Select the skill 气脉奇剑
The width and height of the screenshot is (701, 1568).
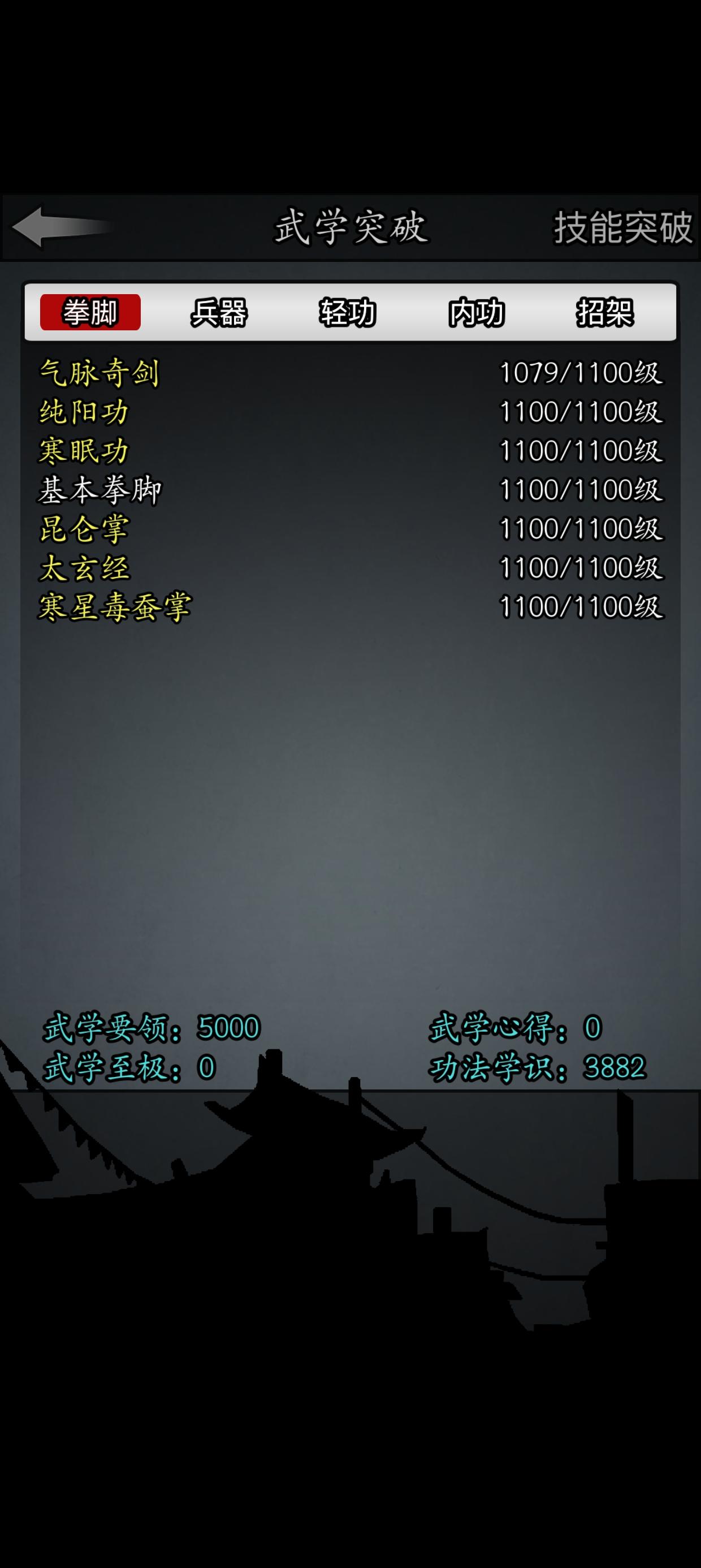(x=102, y=376)
